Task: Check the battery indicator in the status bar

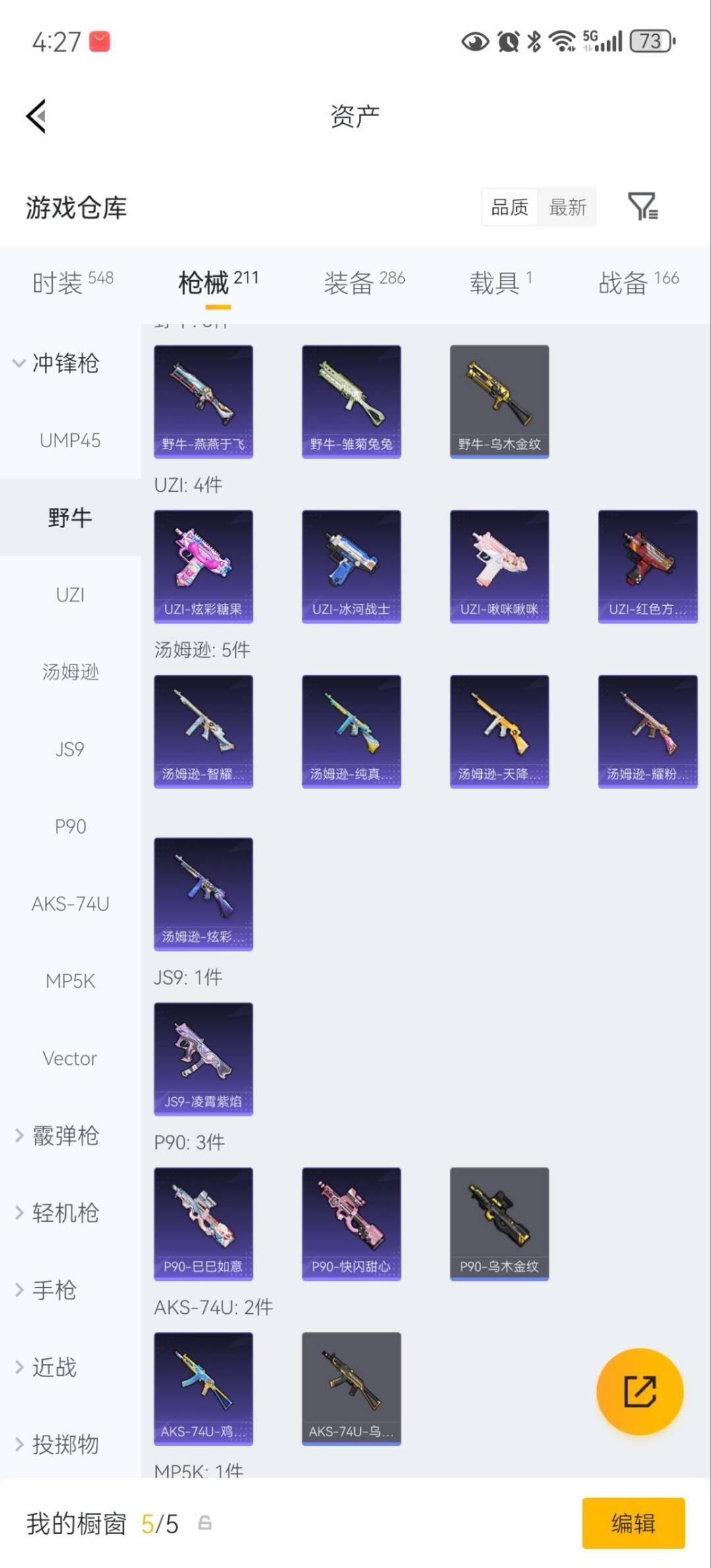Action: [650, 41]
